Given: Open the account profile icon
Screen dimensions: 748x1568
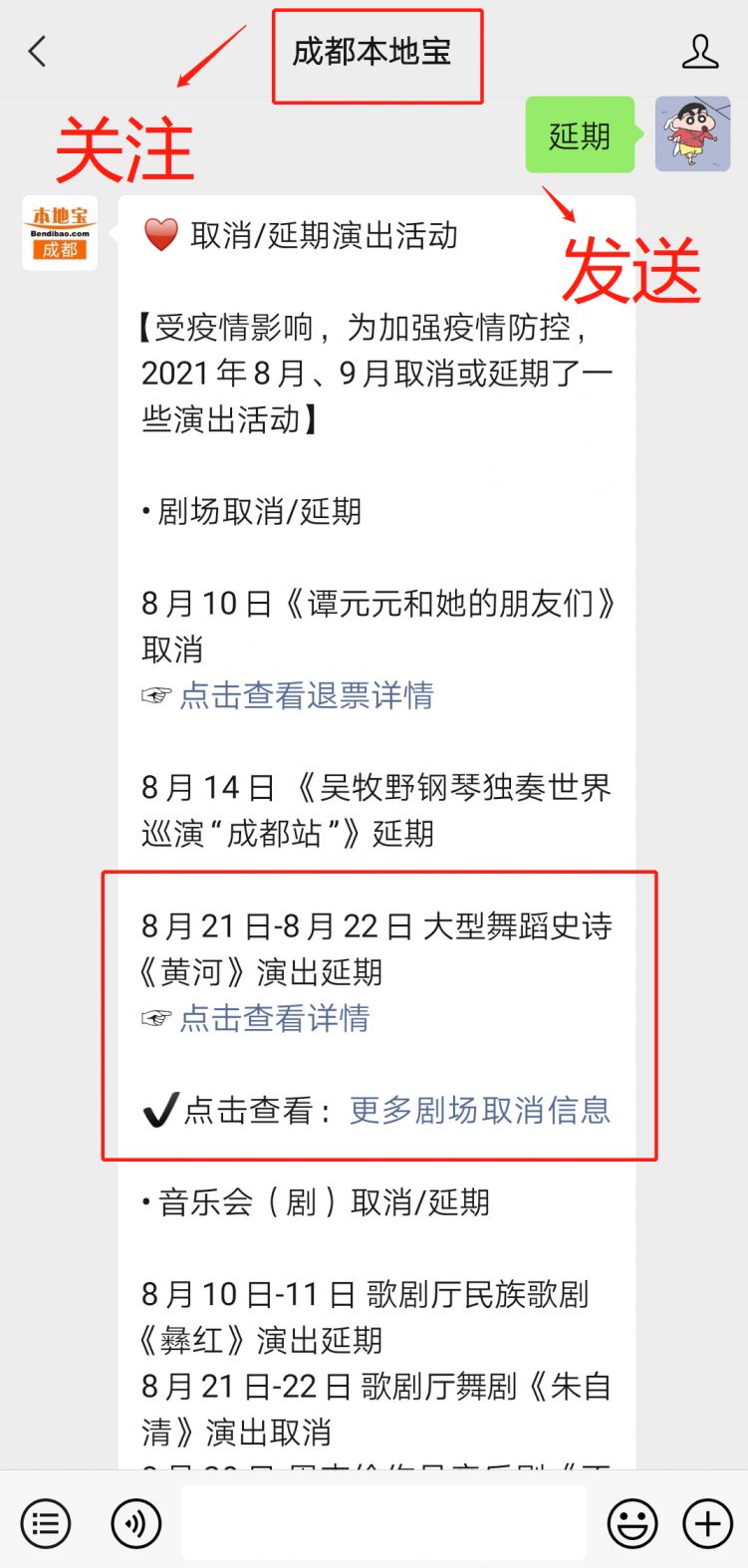Looking at the screenshot, I should 699,52.
